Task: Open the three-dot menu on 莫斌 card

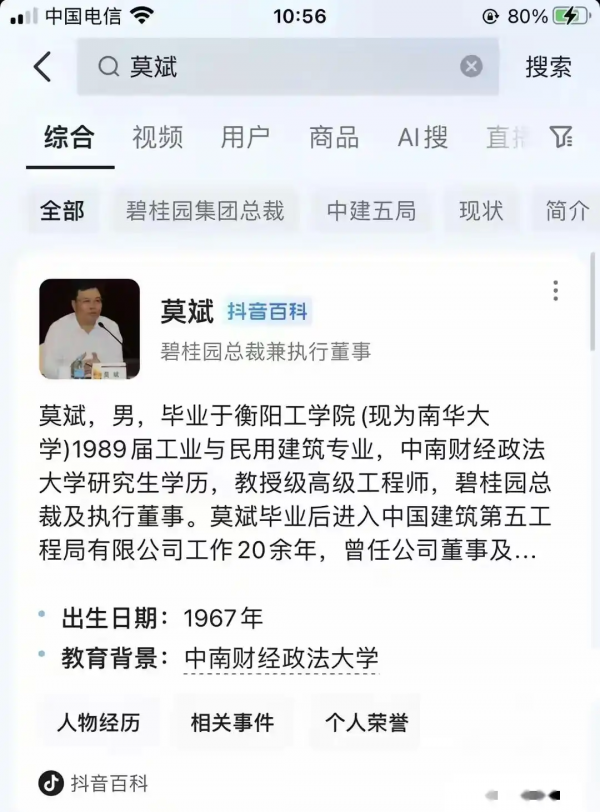Action: (x=555, y=291)
